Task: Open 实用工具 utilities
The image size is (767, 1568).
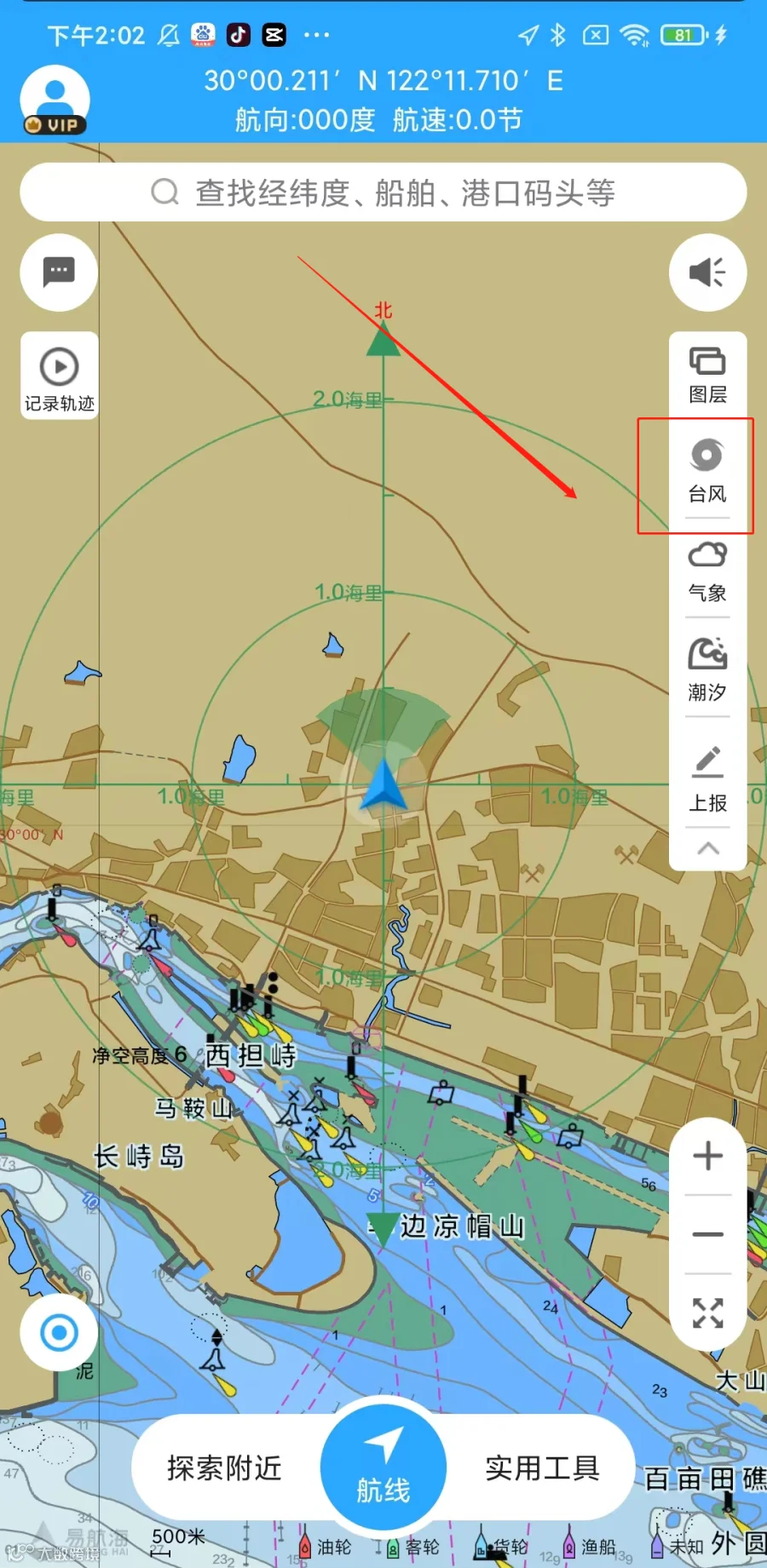Action: point(542,1467)
